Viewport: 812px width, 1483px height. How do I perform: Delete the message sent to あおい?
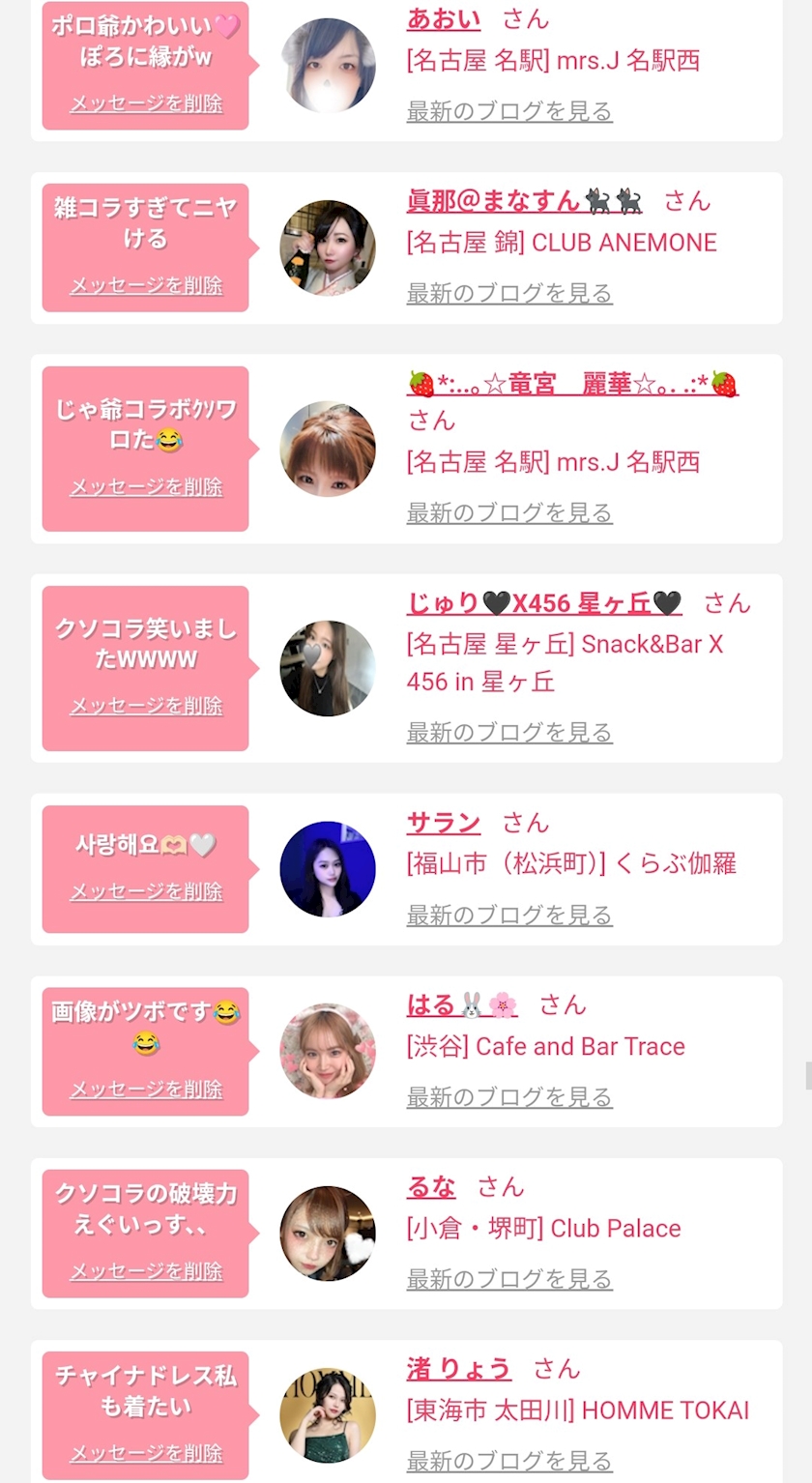click(146, 103)
